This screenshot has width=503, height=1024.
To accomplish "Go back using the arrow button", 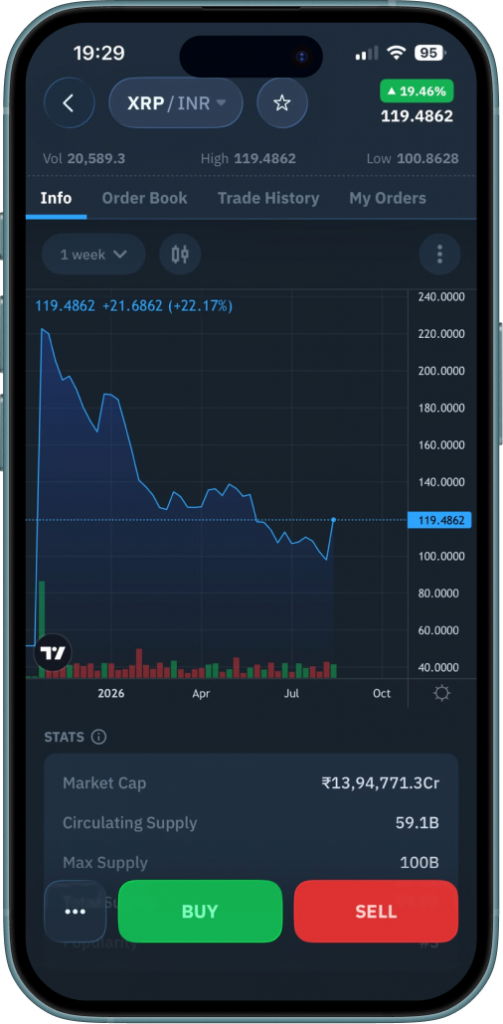I will [69, 103].
